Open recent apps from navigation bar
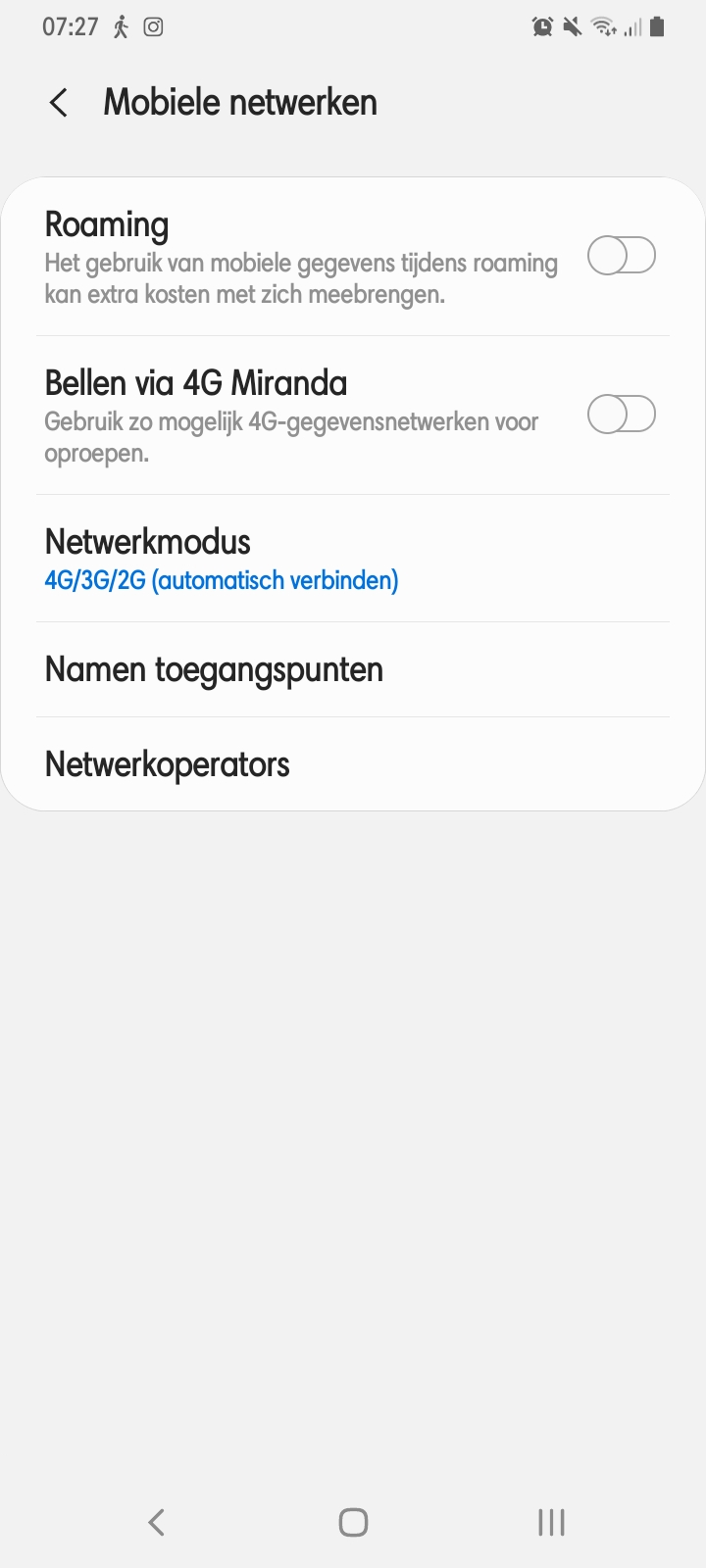Image resolution: width=706 pixels, height=1568 pixels. point(551,1522)
